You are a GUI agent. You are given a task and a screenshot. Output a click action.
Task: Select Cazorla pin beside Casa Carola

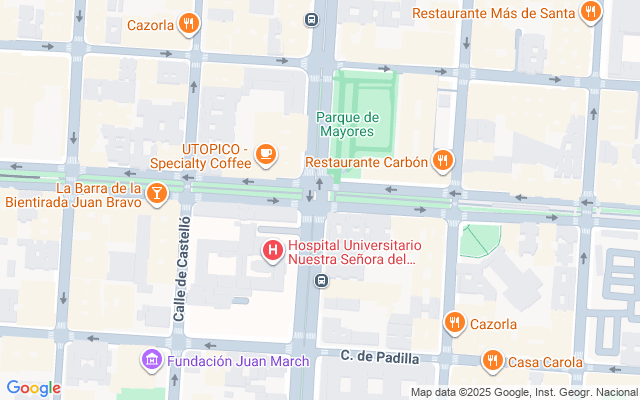pyautogui.click(x=455, y=323)
